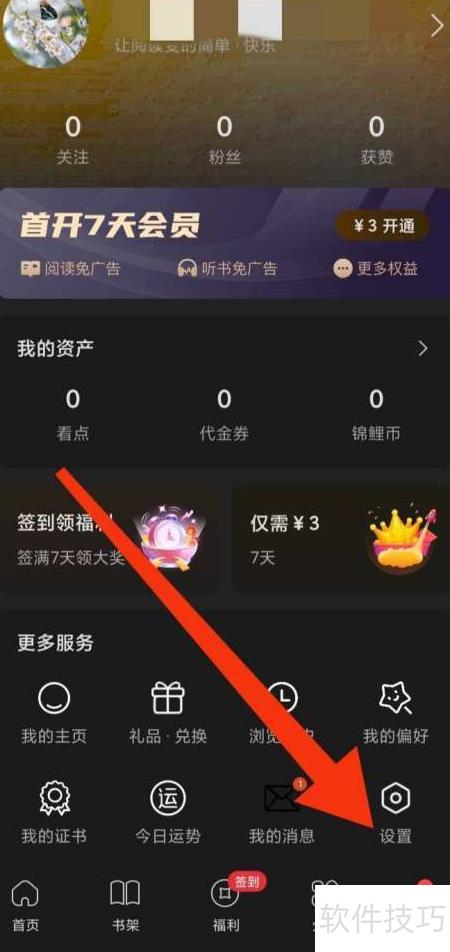Open 我的消息 messages envelope
450x952 pixels.
(x=282, y=813)
